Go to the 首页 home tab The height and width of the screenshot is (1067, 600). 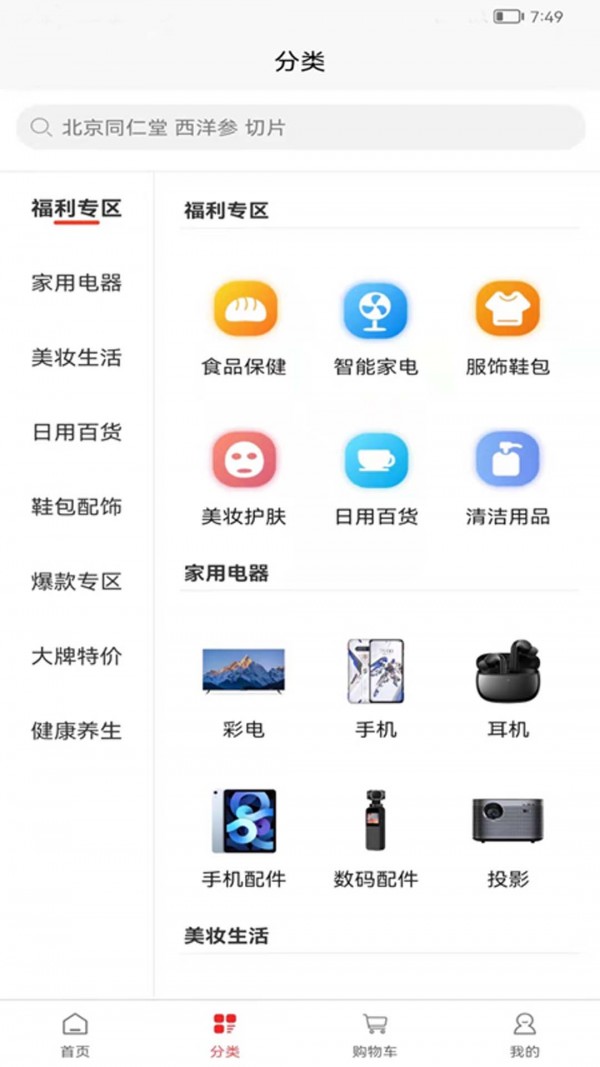[x=75, y=1034]
